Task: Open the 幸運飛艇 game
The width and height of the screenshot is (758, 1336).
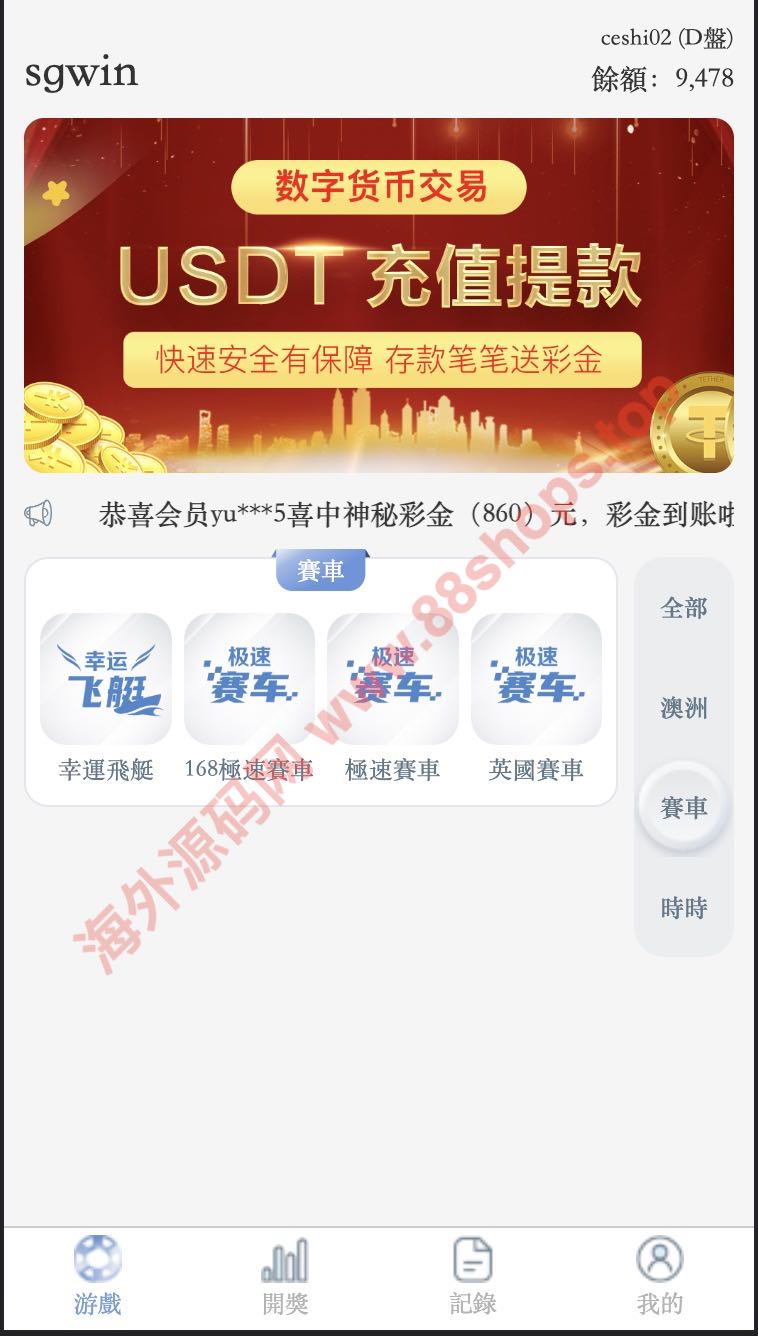Action: click(x=106, y=679)
